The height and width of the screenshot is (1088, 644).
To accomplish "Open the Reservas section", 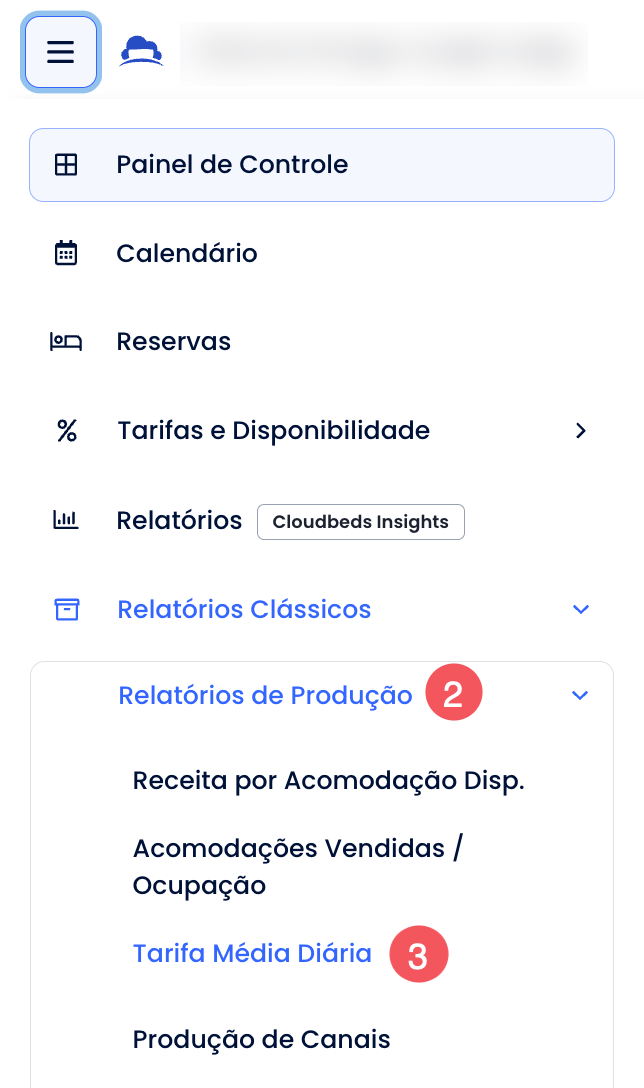I will tap(322, 341).
